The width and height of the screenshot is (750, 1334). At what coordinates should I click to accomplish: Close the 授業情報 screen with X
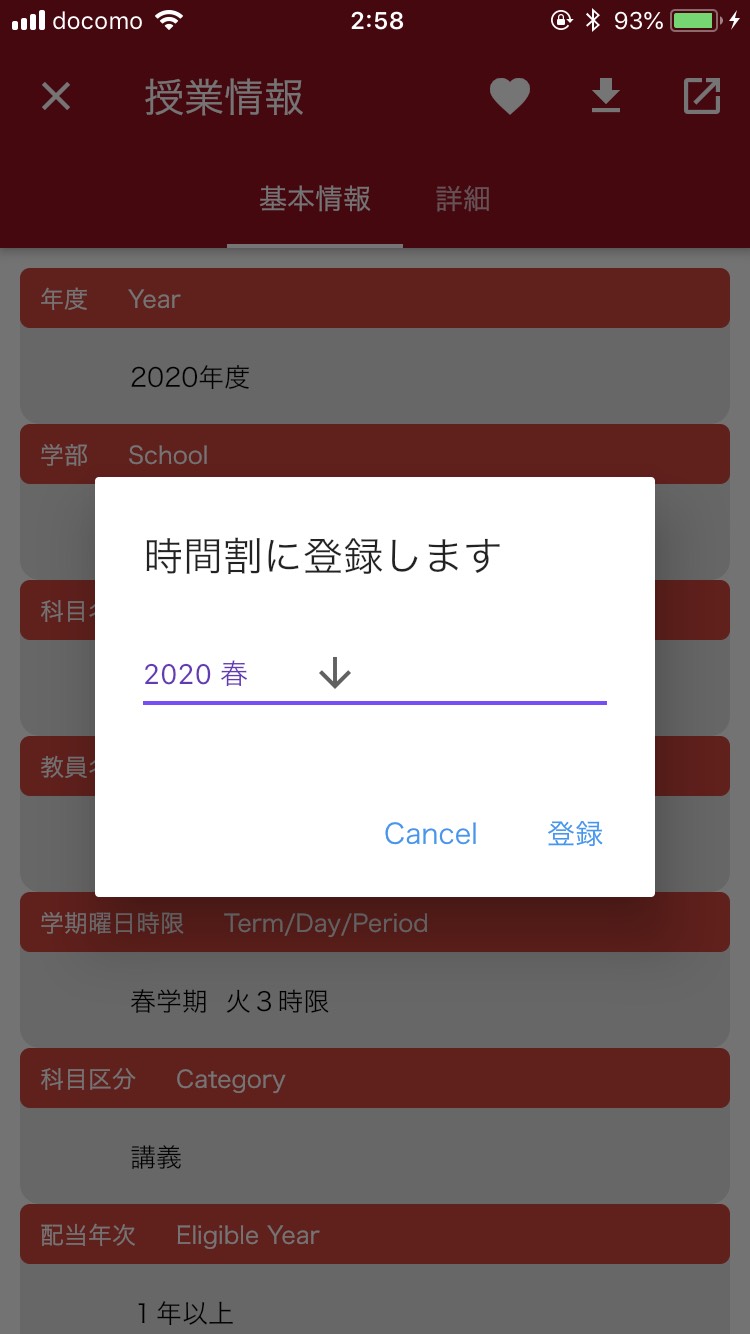point(56,96)
